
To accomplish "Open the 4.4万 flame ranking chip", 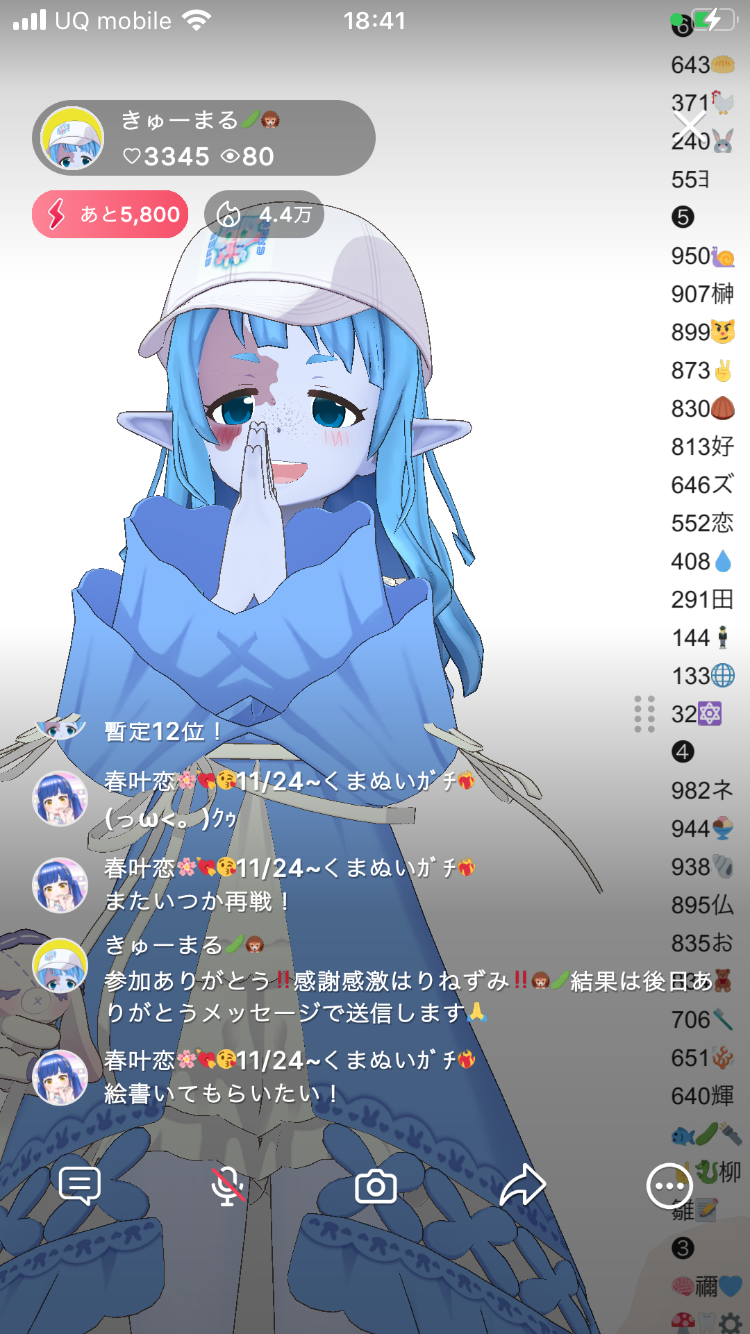I will [264, 214].
